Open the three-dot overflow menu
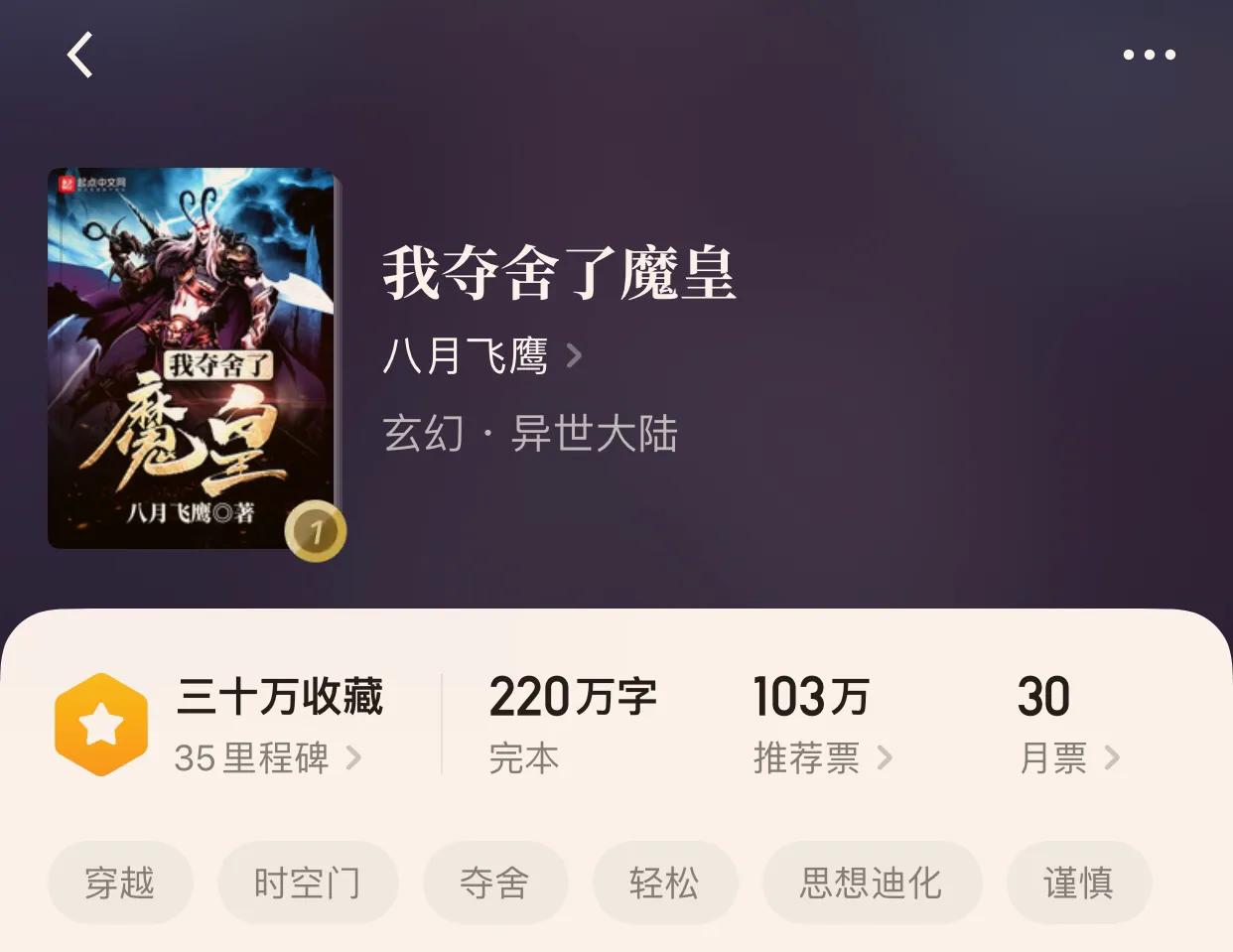Image resolution: width=1233 pixels, height=952 pixels. coord(1149,55)
